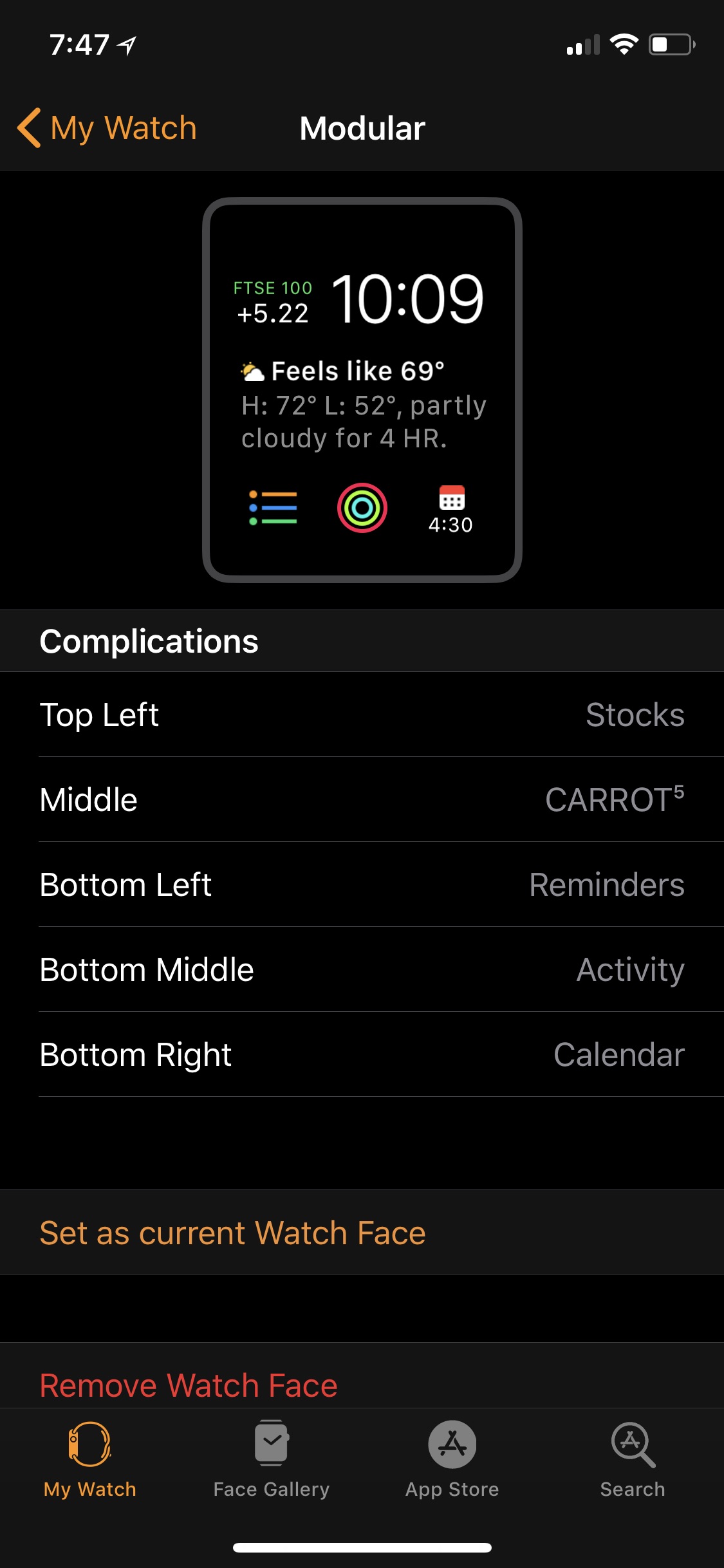
Task: Set as current Watch Face
Action: (232, 1233)
